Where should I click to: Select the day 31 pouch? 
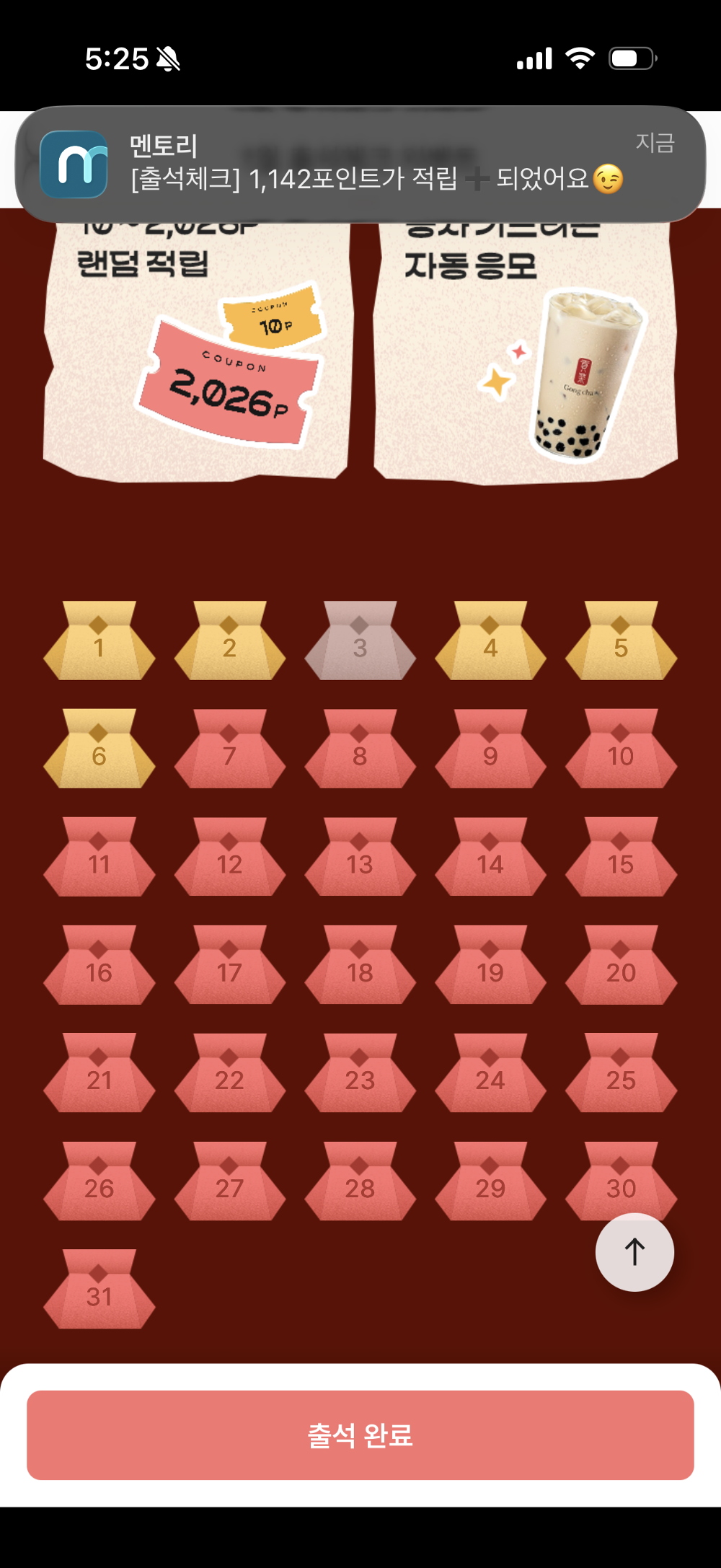pos(99,1291)
